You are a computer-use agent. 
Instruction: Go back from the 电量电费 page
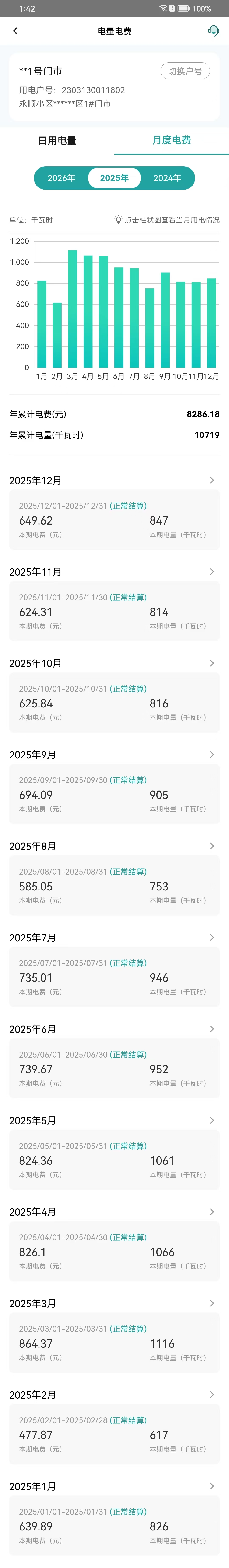click(x=15, y=31)
